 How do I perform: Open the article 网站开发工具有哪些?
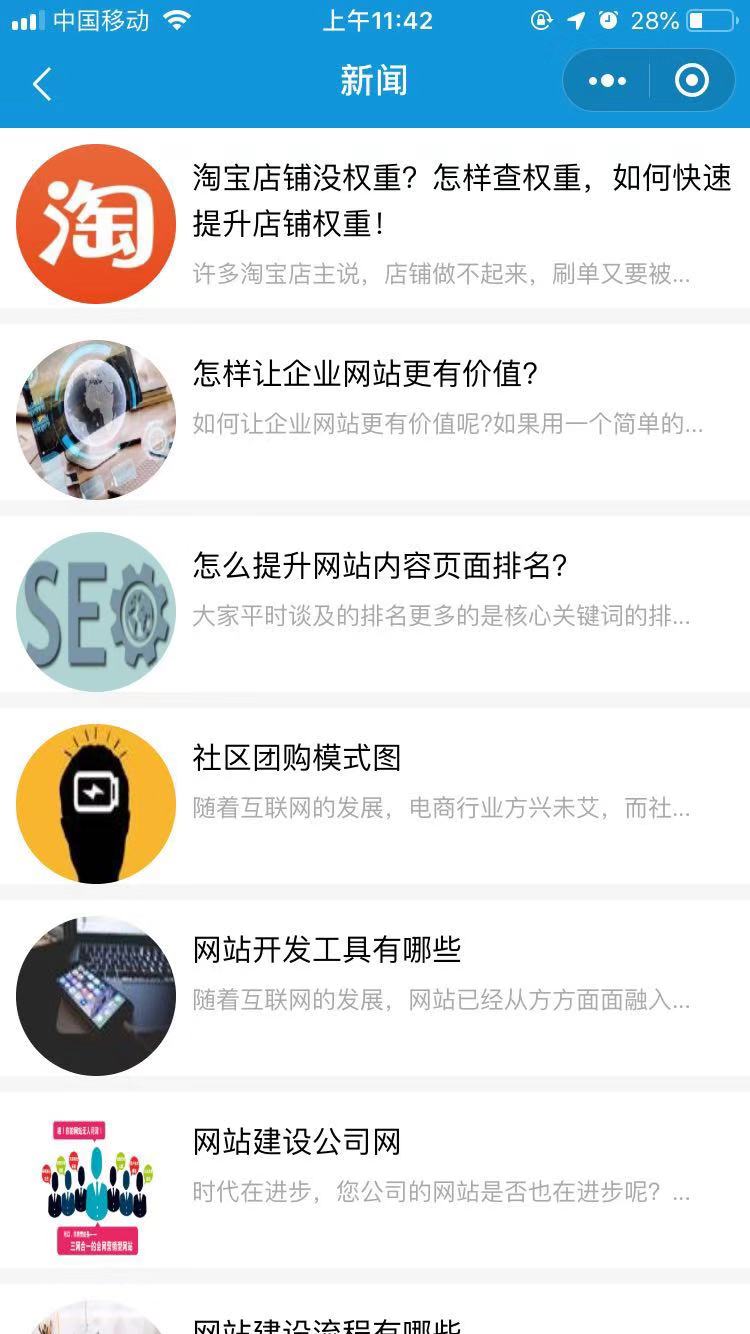[327, 950]
